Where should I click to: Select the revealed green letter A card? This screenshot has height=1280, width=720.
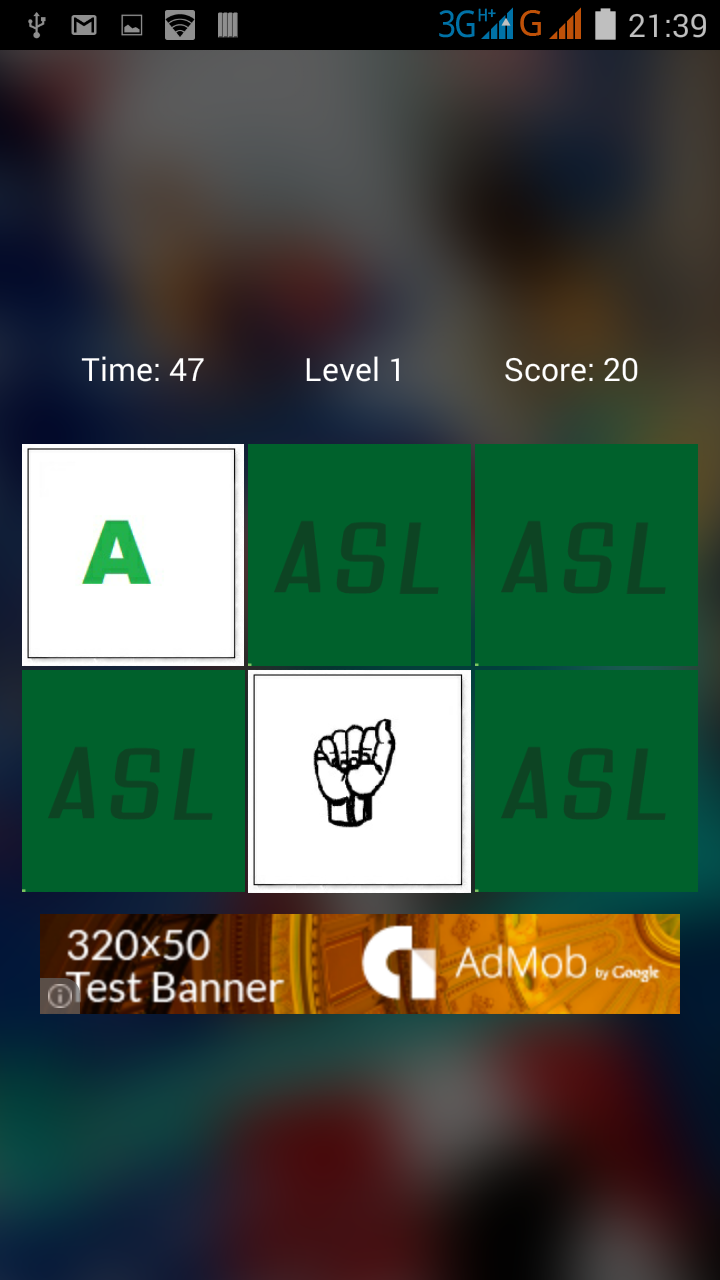click(x=133, y=554)
